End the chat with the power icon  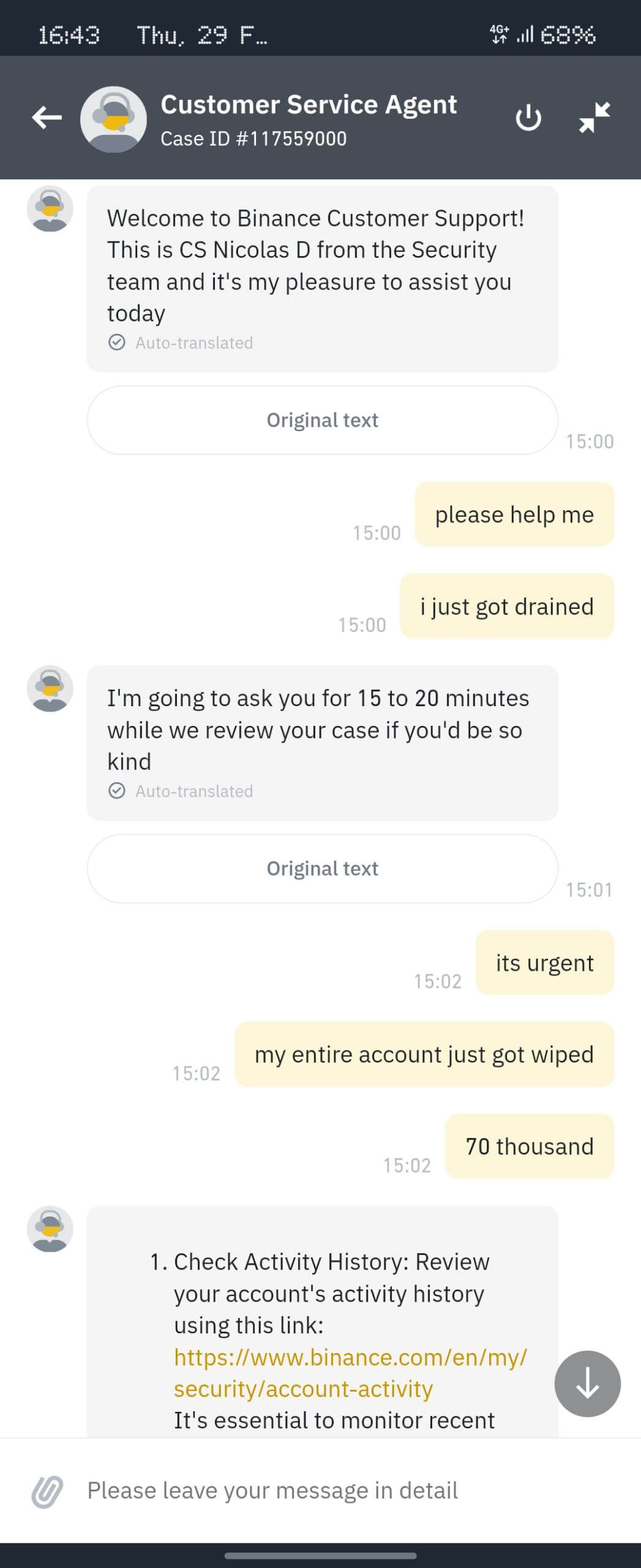click(x=528, y=118)
